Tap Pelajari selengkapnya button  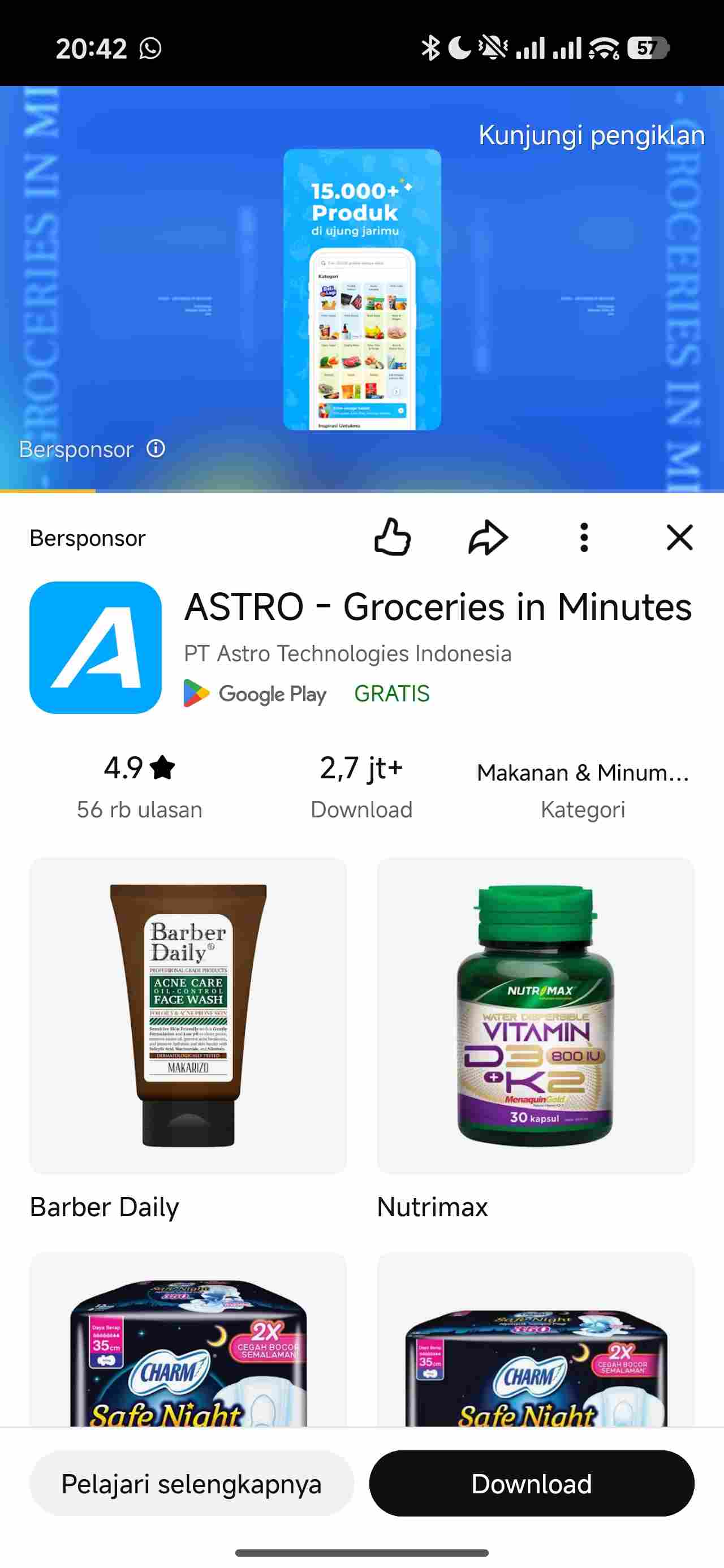(191, 1483)
